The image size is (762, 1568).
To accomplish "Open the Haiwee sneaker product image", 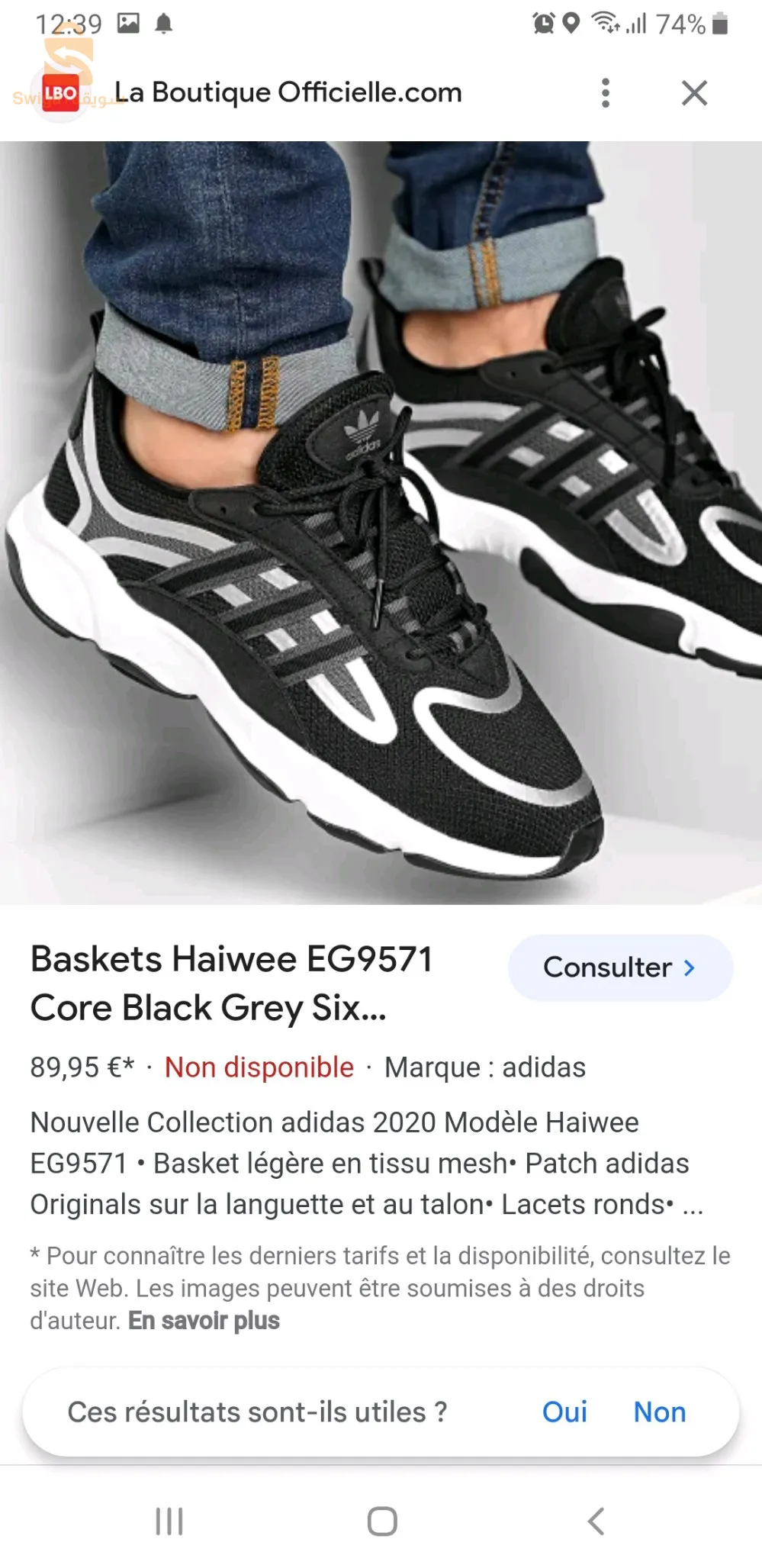I will tap(381, 523).
